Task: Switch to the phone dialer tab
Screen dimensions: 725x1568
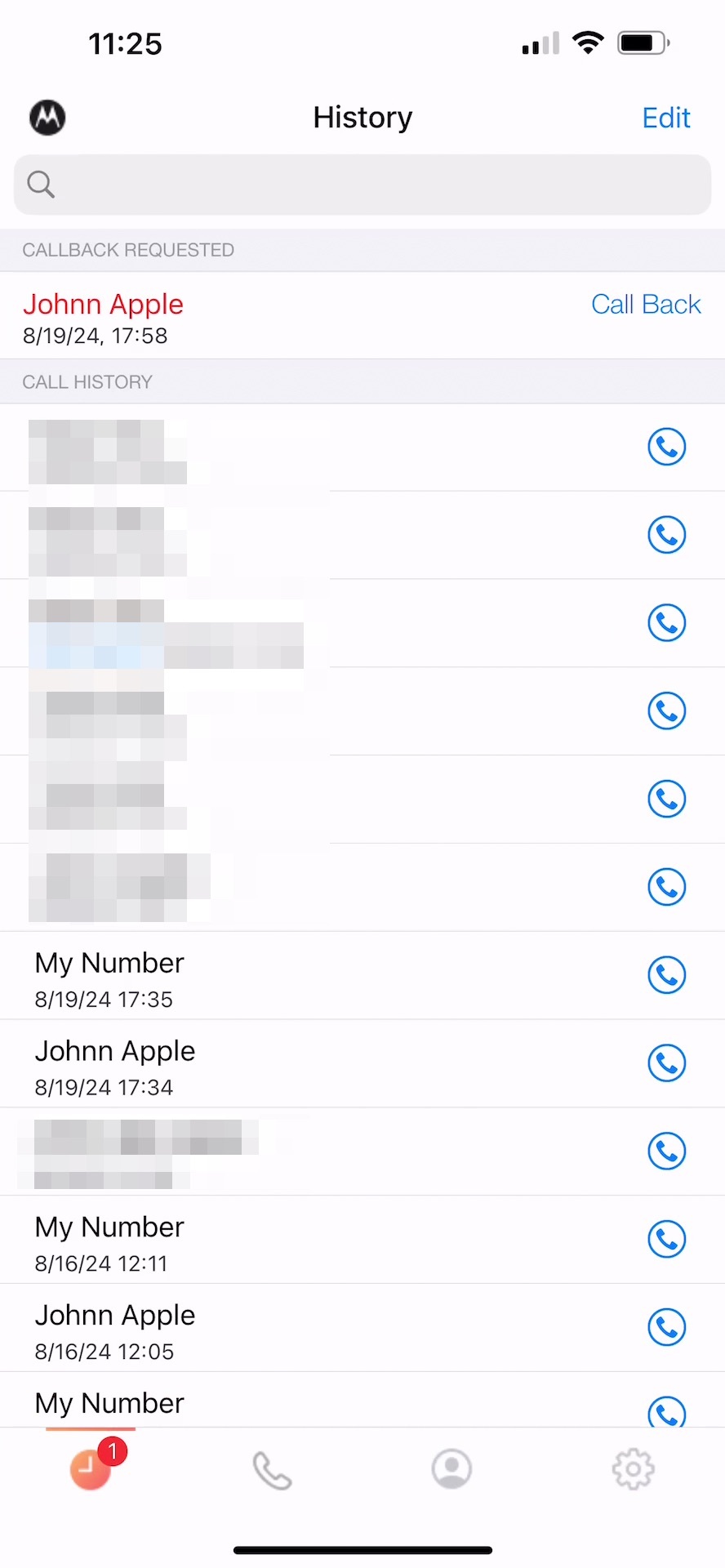Action: point(272,1471)
